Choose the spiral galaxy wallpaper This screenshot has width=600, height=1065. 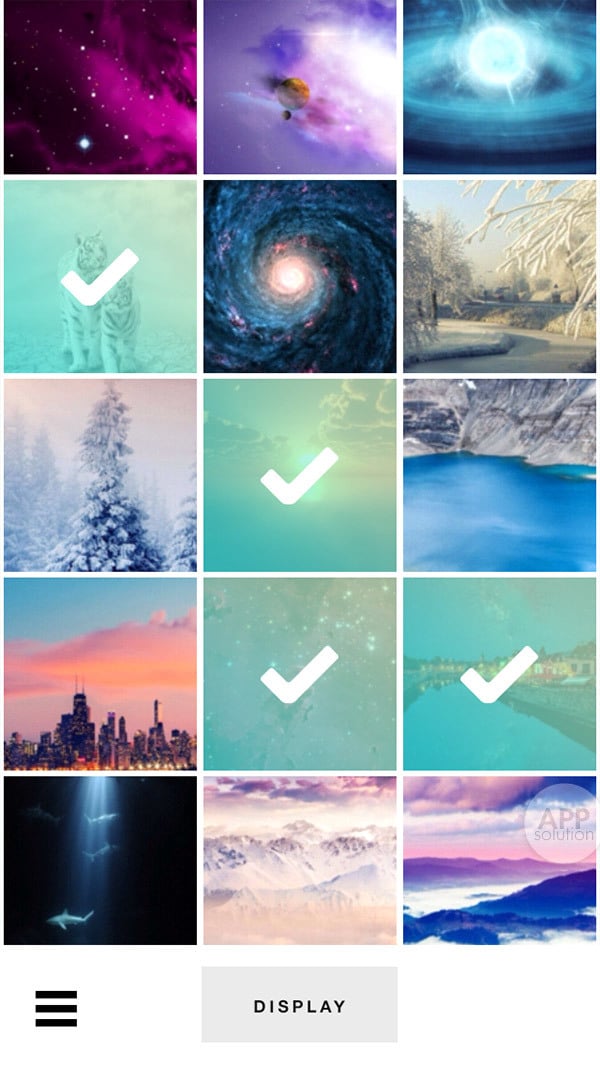(299, 277)
